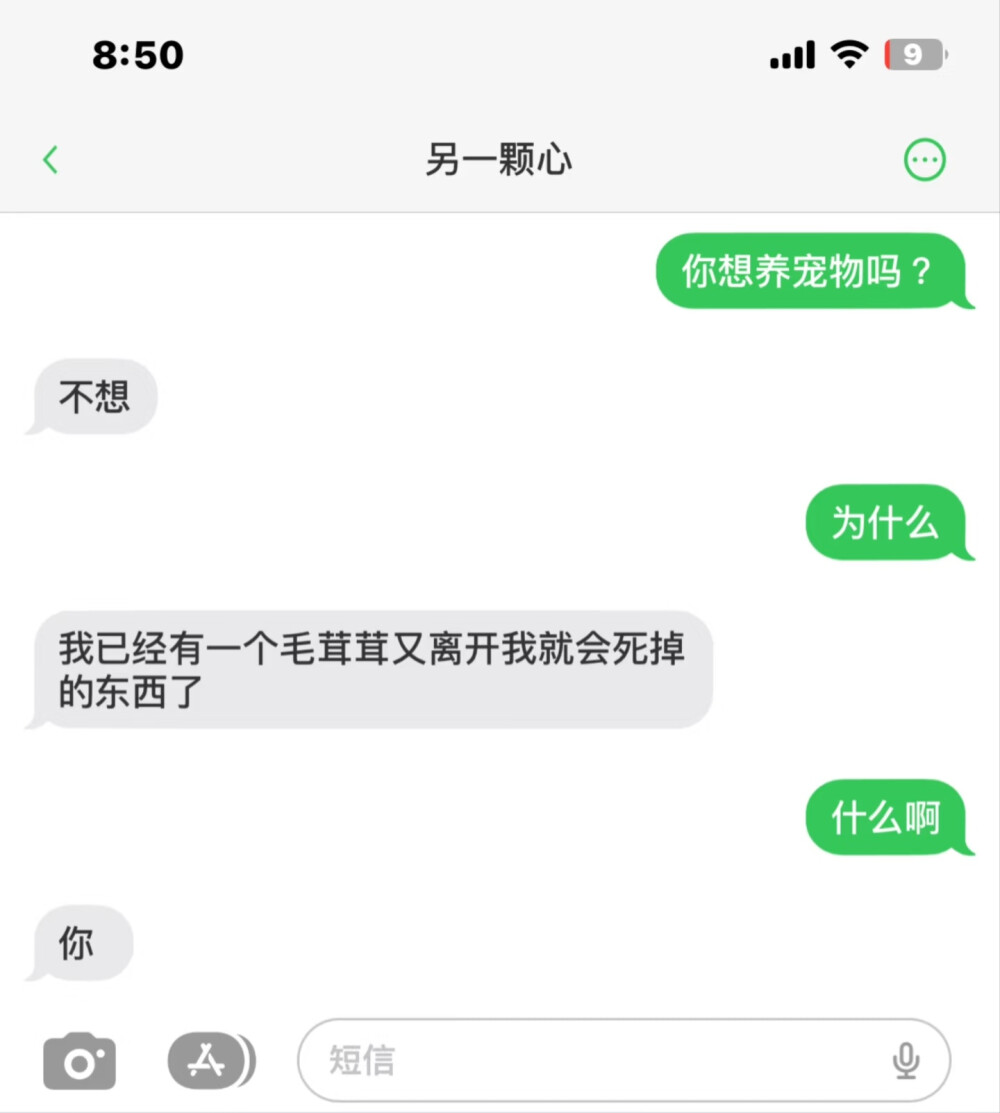Tap the green bubble reading 为什么
1000x1113 pixels.
pos(884,522)
